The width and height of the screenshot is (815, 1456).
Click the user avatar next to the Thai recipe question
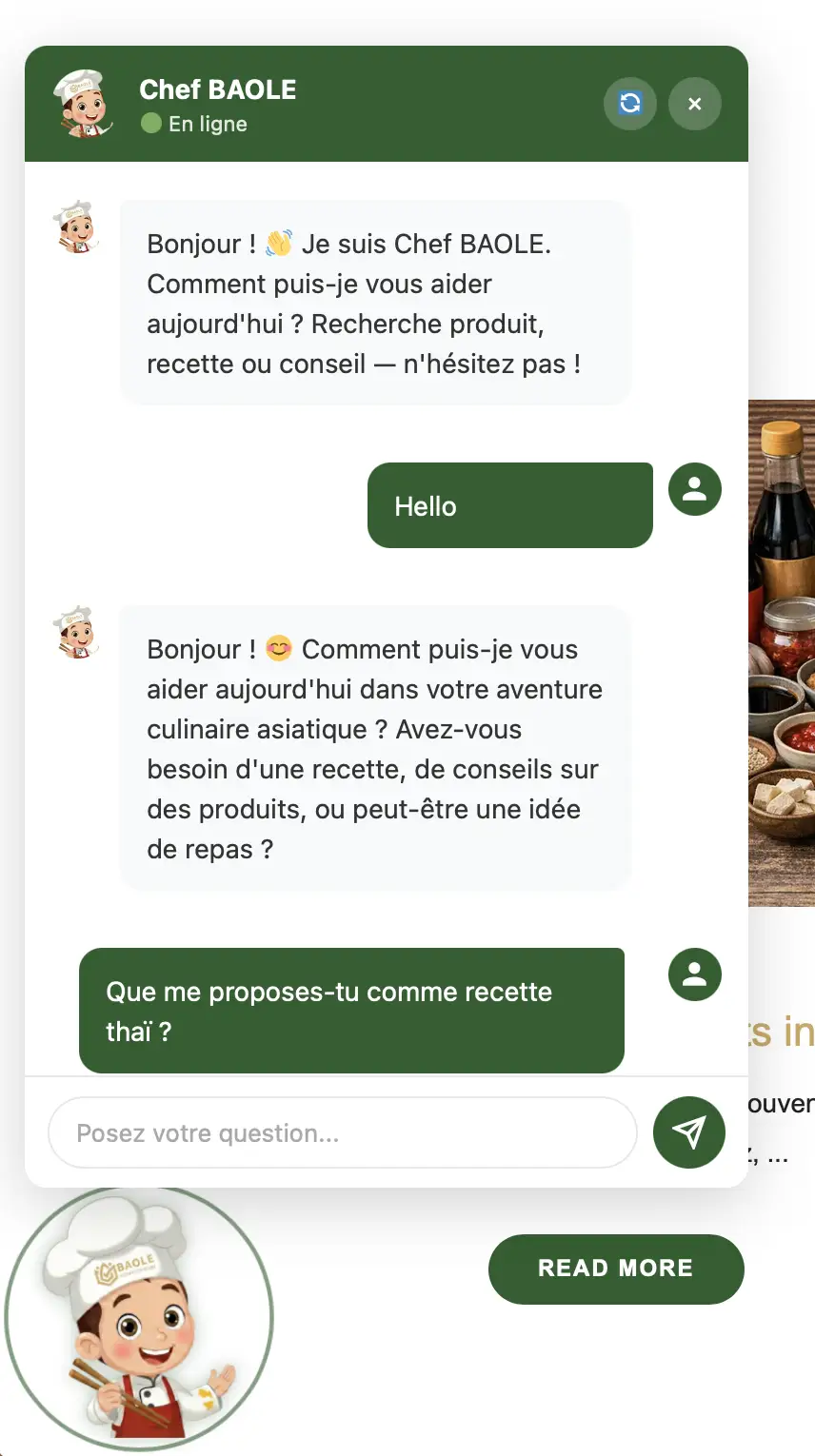[x=694, y=974]
